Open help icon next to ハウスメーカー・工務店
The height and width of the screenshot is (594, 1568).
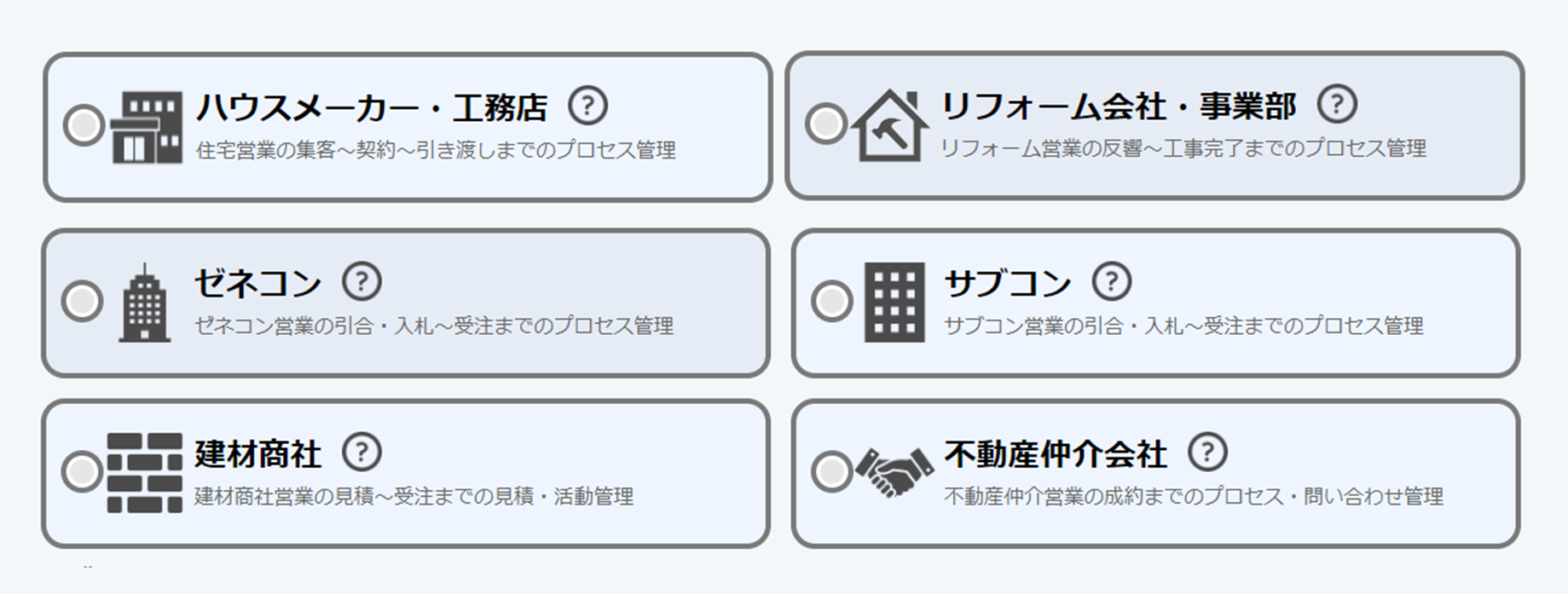click(587, 106)
